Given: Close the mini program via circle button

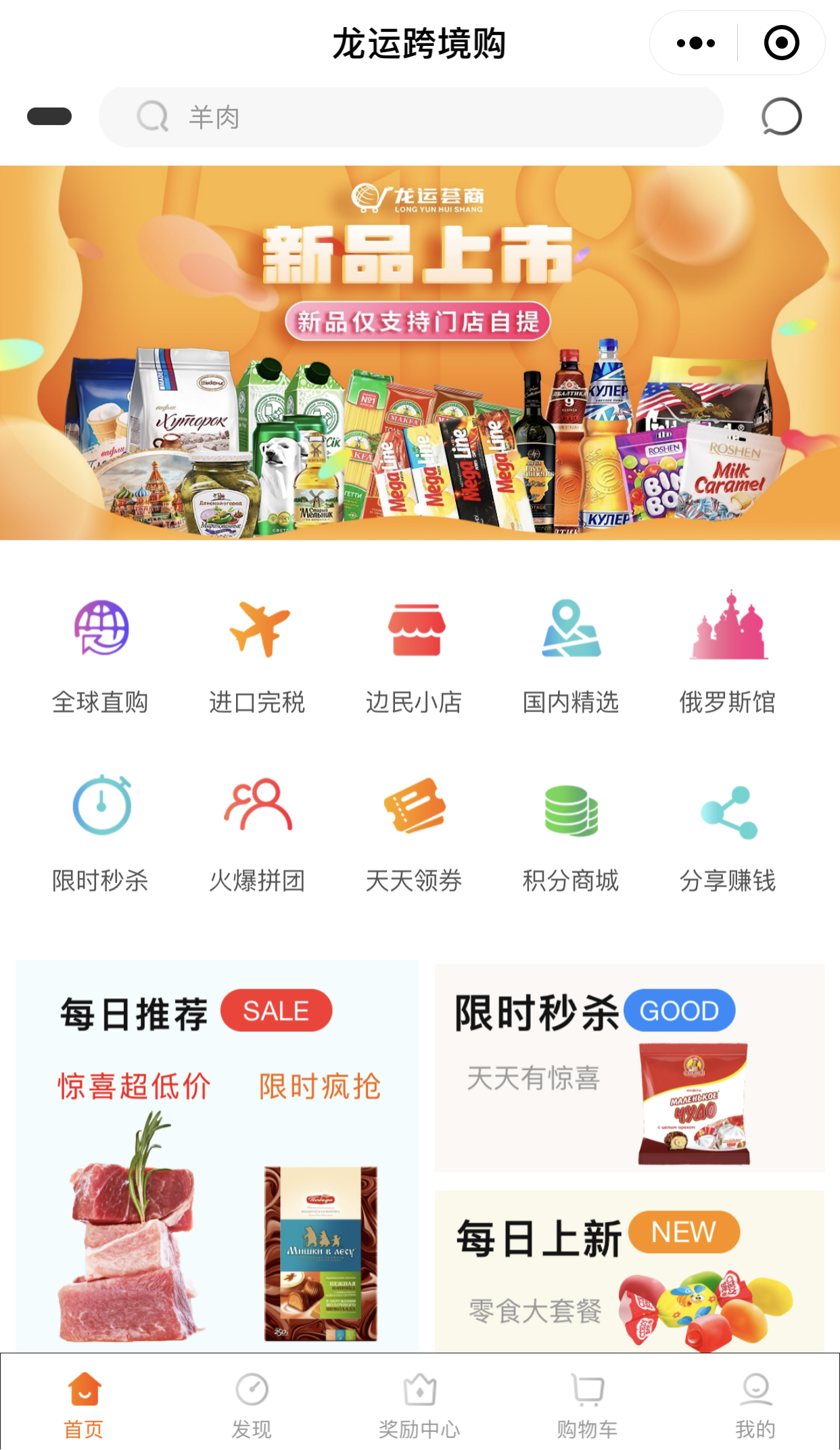Looking at the screenshot, I should click(781, 43).
